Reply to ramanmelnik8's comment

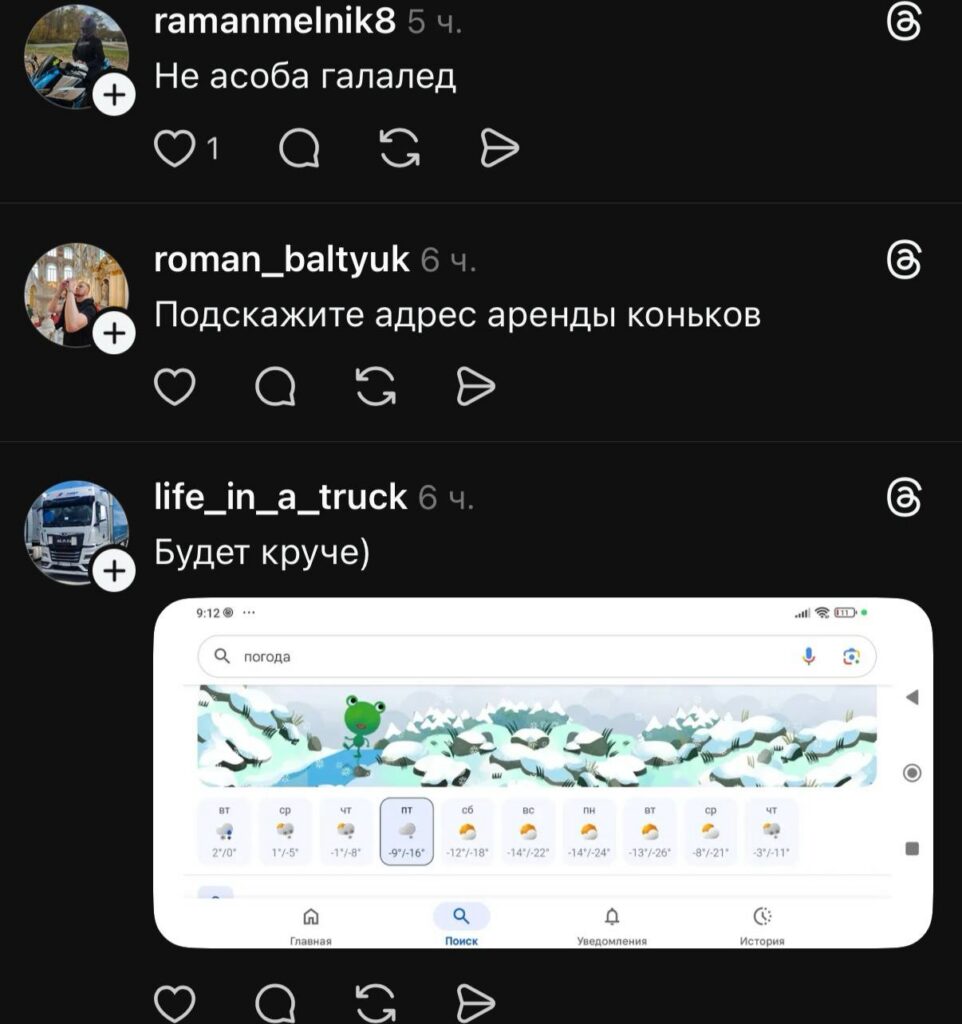[x=299, y=149]
